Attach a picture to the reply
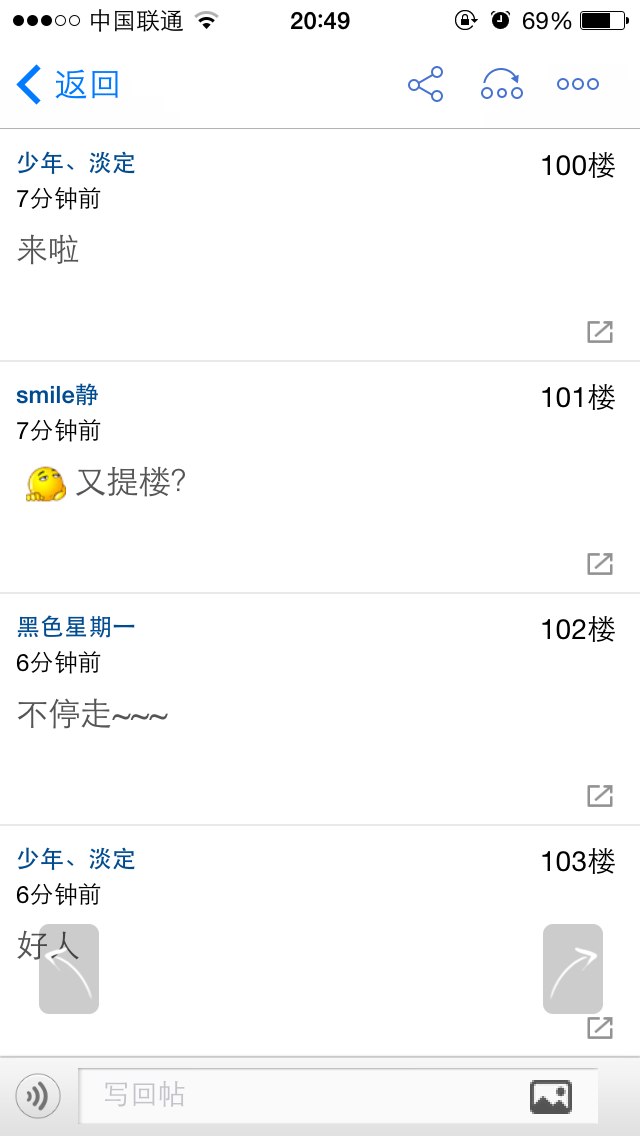The width and height of the screenshot is (640, 1136). pos(551,1096)
